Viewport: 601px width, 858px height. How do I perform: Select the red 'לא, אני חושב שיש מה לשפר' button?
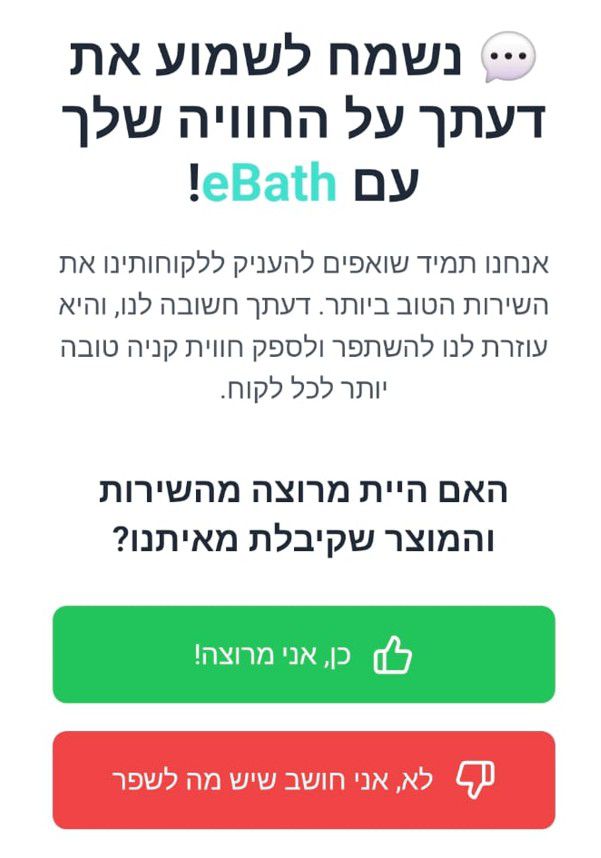click(303, 780)
